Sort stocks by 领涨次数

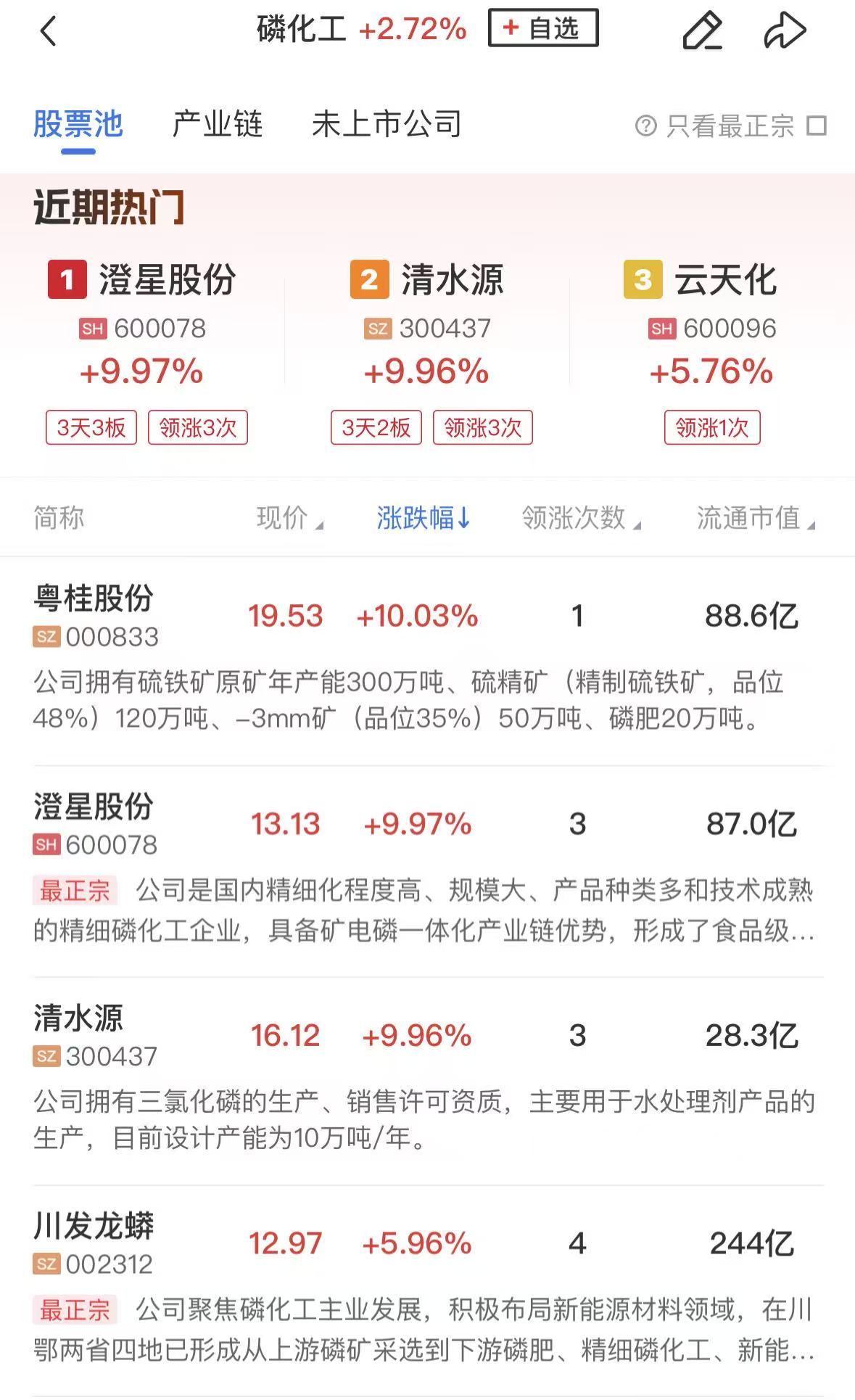click(x=581, y=518)
